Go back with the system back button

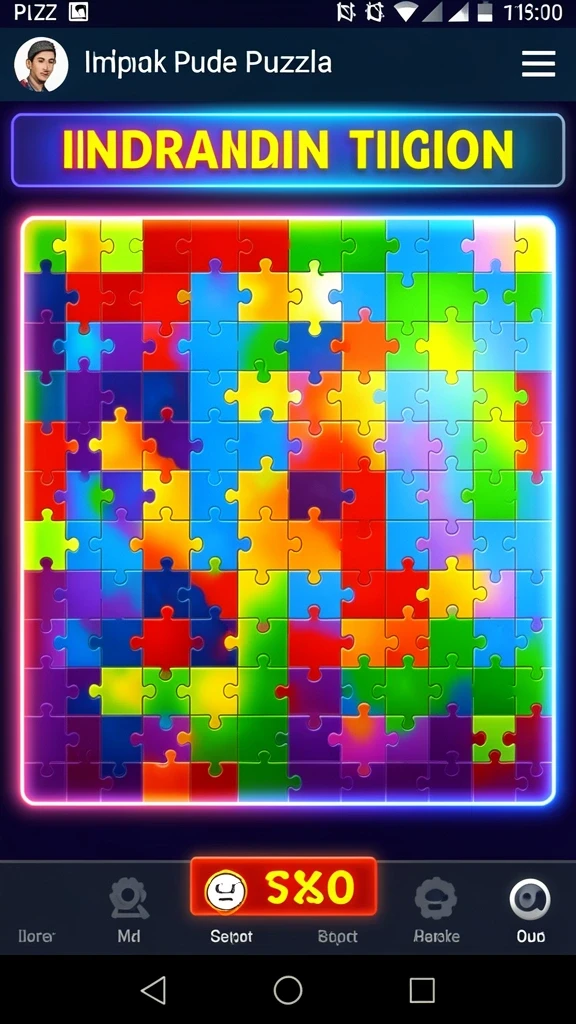pyautogui.click(x=154, y=990)
